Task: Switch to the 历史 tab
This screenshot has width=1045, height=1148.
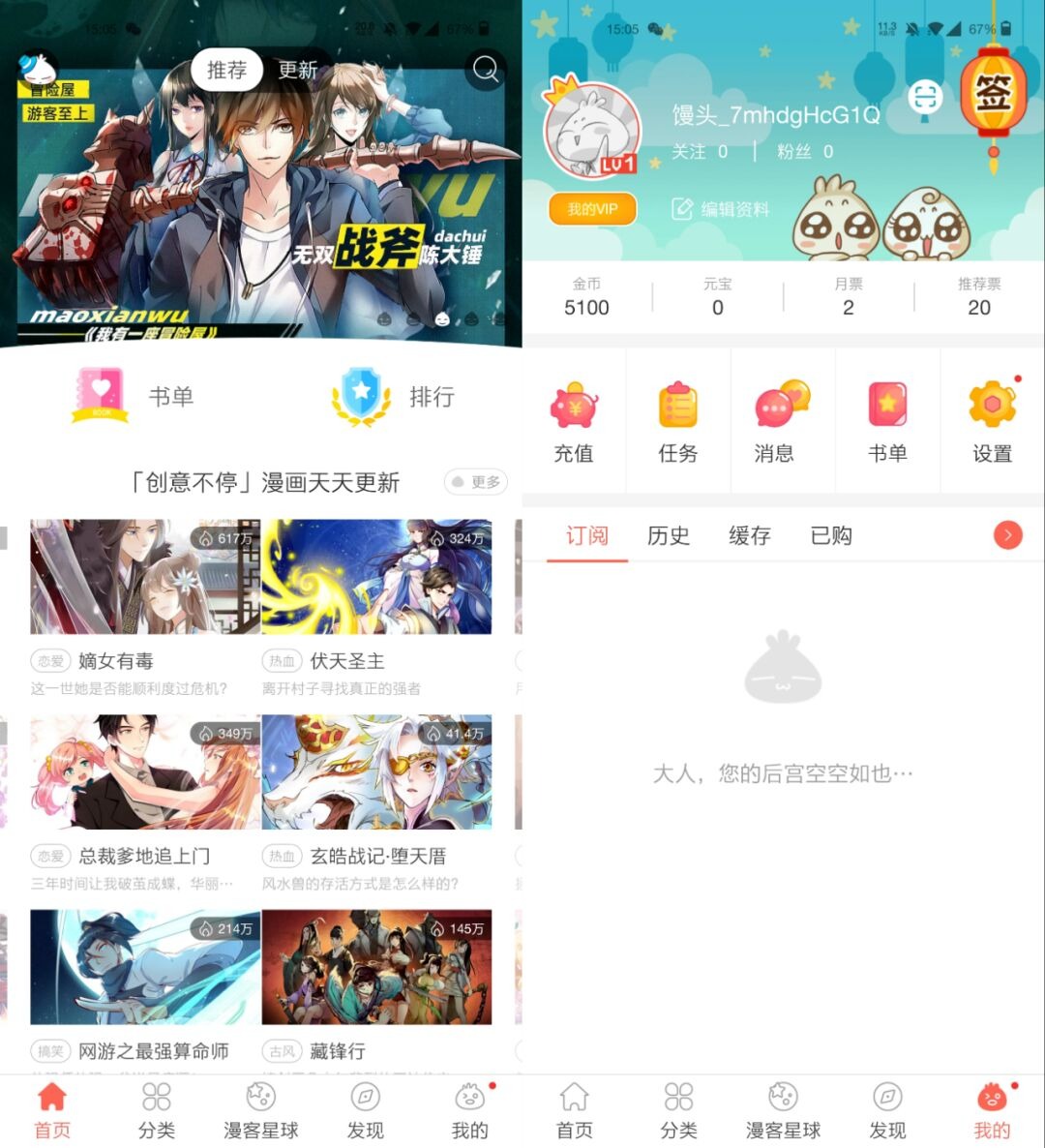Action: click(x=669, y=536)
